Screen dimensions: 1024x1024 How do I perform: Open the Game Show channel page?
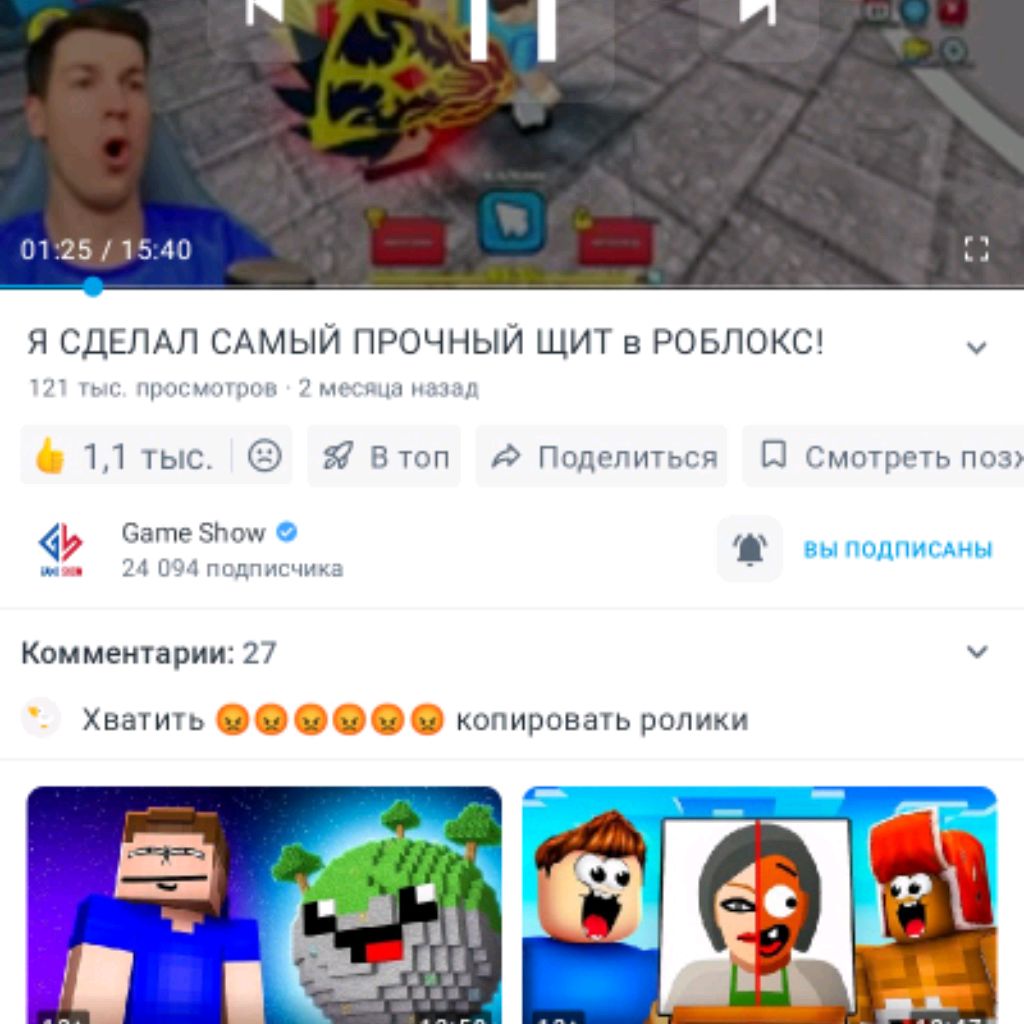click(x=193, y=533)
